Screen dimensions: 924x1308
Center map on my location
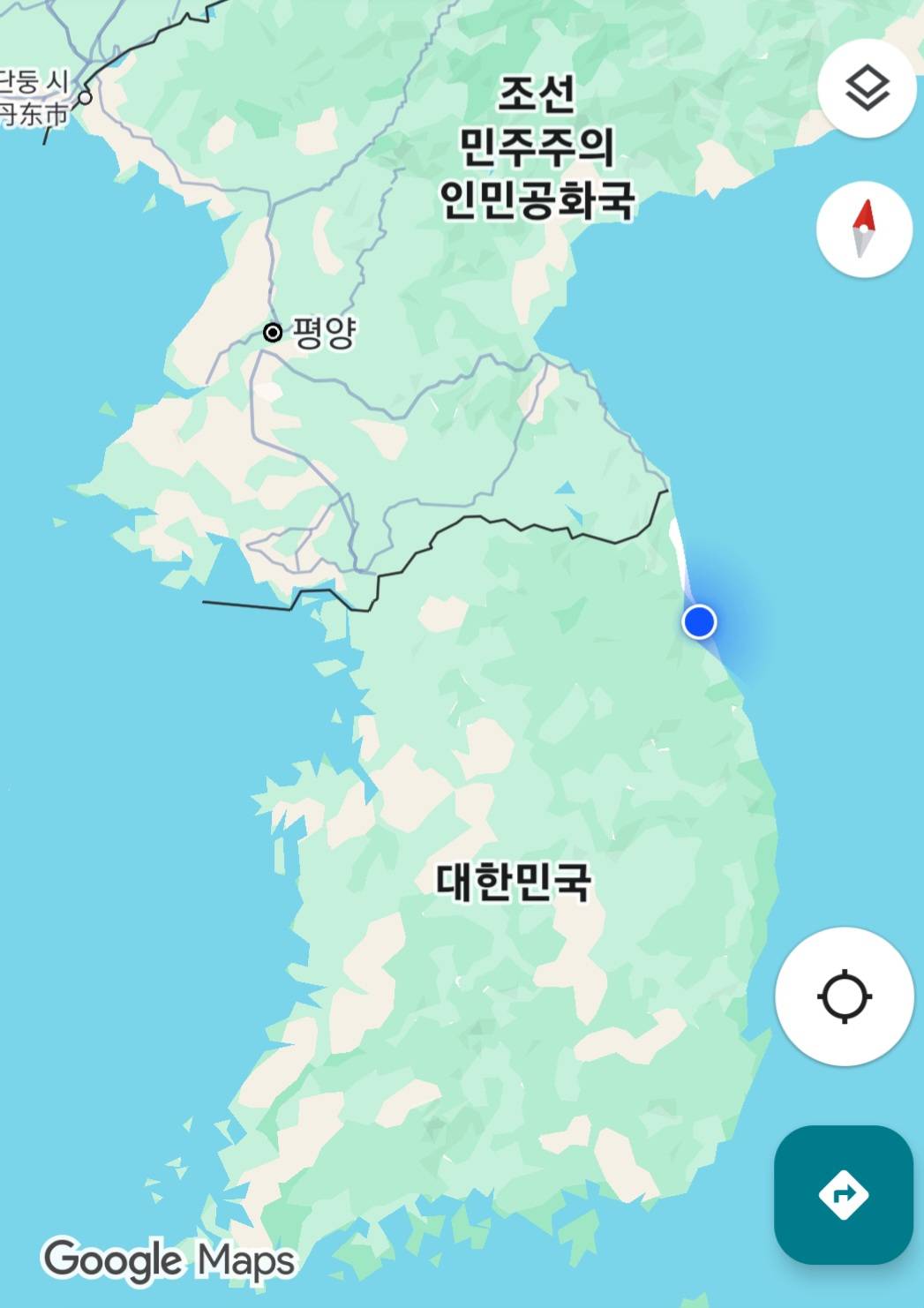coord(845,996)
